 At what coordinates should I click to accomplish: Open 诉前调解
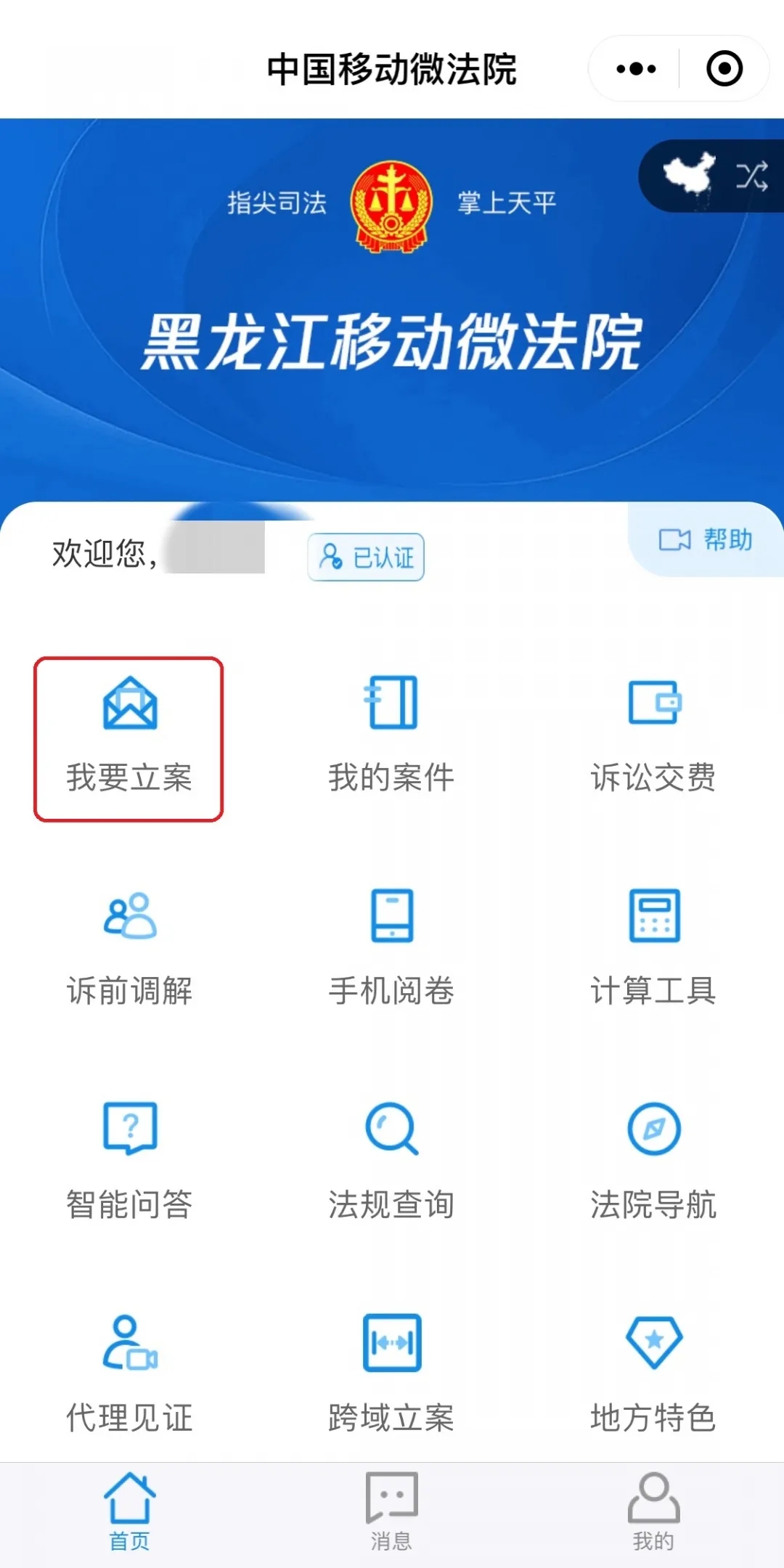pyautogui.click(x=129, y=948)
